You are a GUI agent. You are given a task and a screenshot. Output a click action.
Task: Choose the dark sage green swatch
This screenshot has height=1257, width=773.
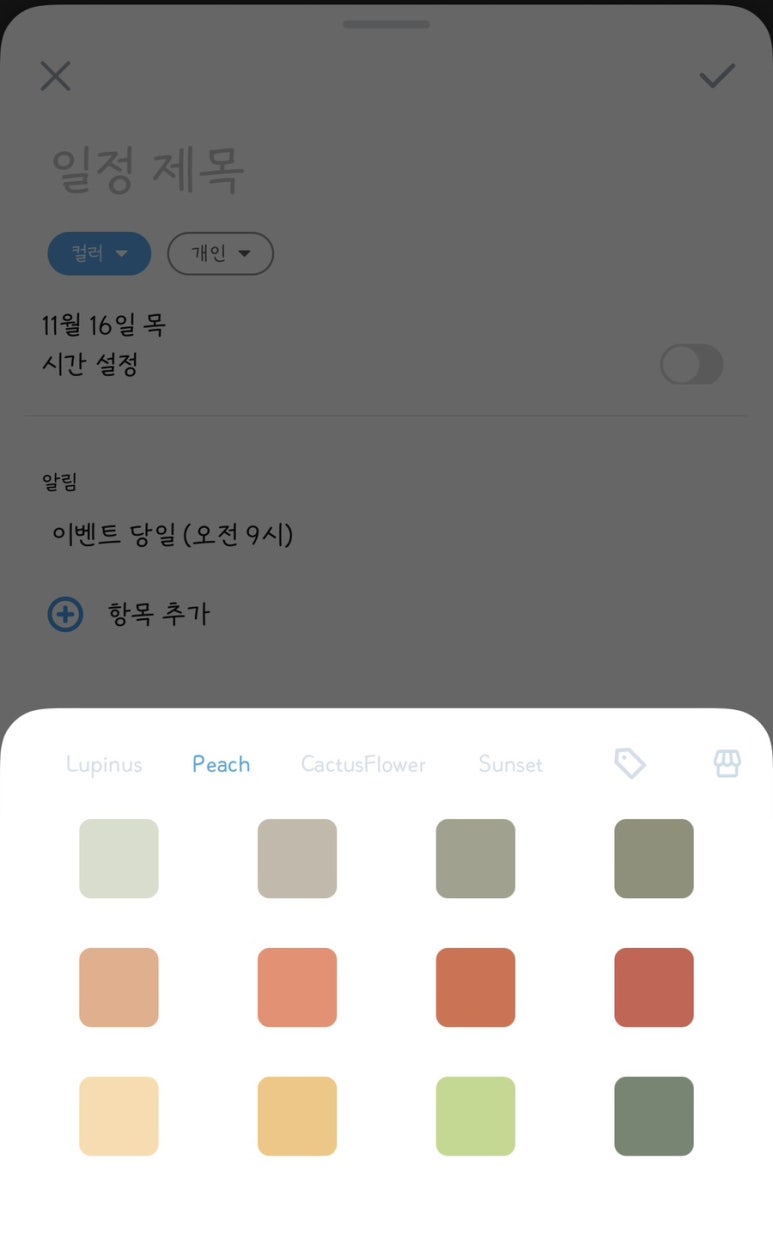[654, 1116]
